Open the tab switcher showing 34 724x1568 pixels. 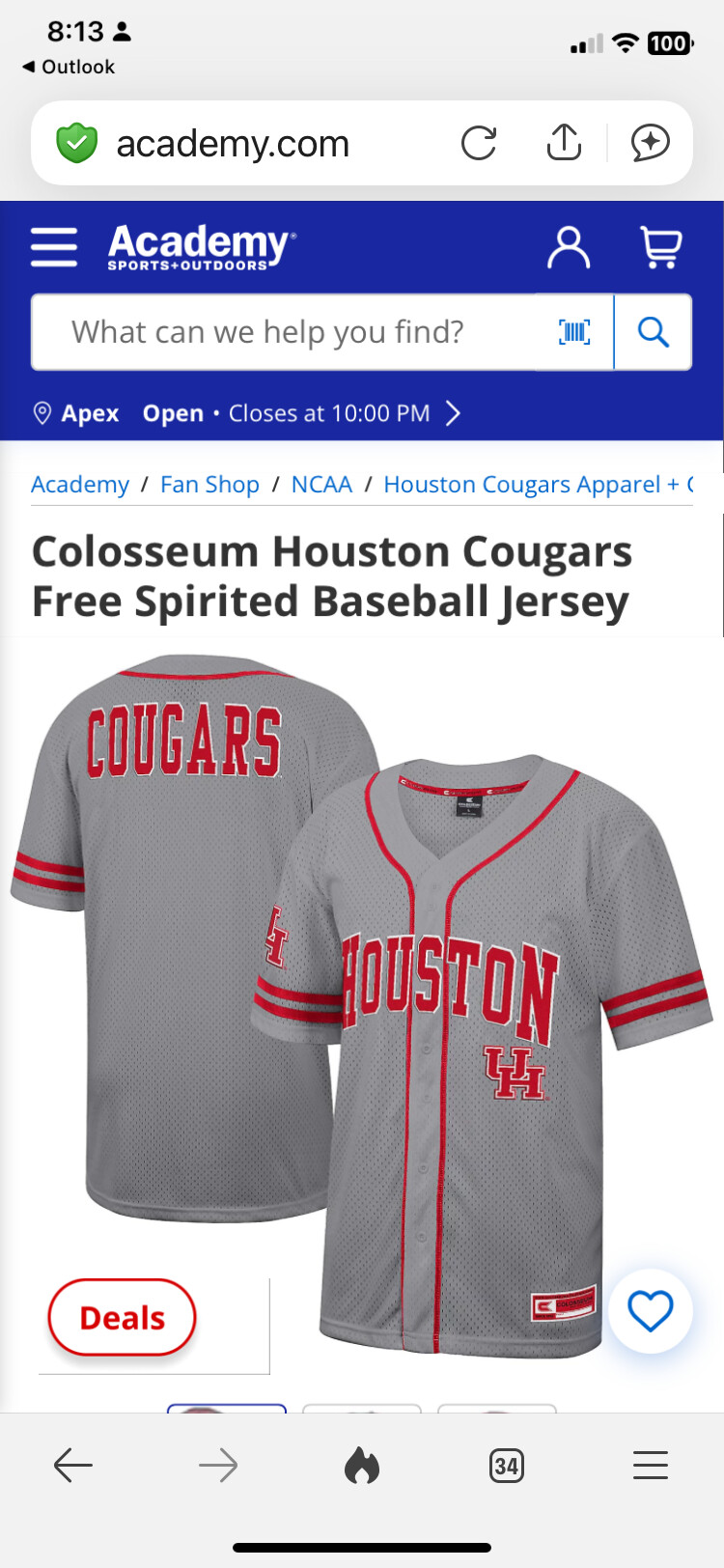coord(506,1467)
